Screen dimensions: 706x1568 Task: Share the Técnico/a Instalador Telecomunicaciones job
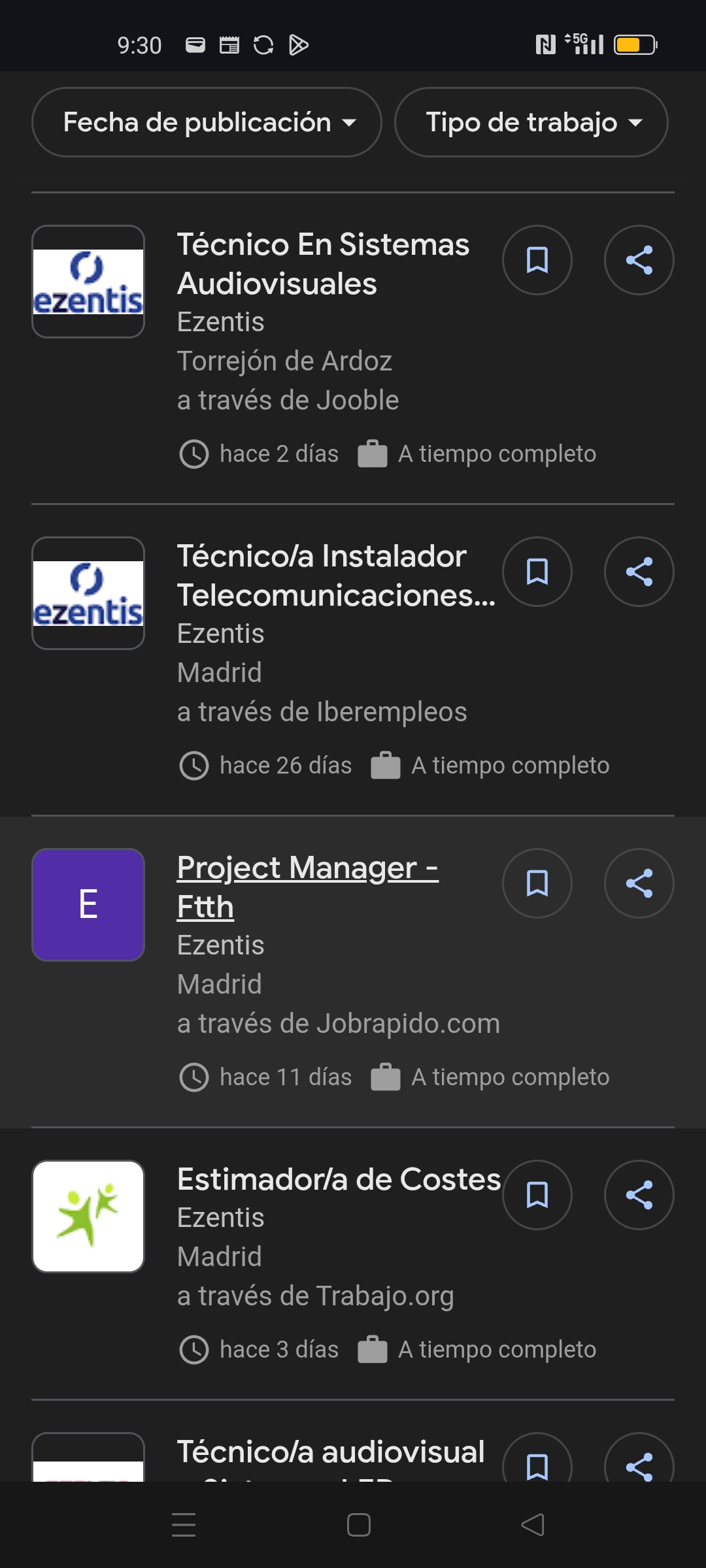pyautogui.click(x=639, y=571)
